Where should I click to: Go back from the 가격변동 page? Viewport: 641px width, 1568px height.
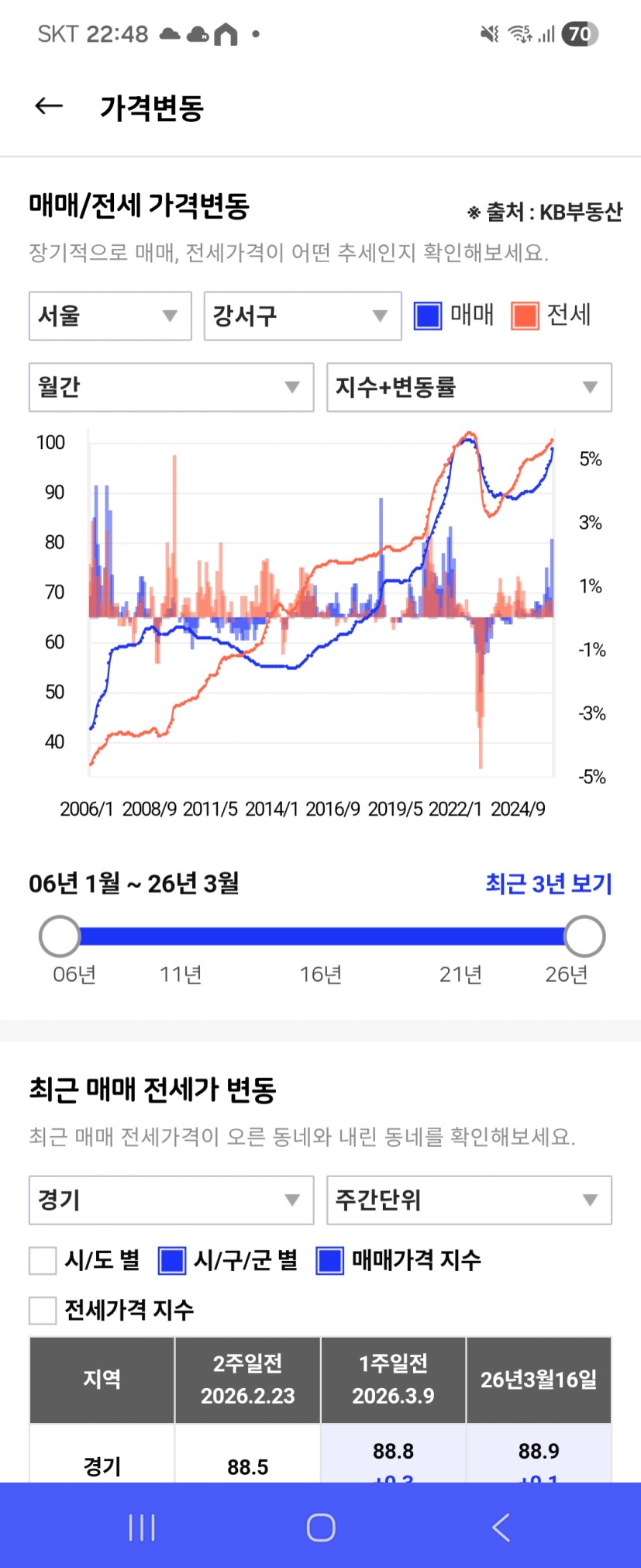coord(49,106)
